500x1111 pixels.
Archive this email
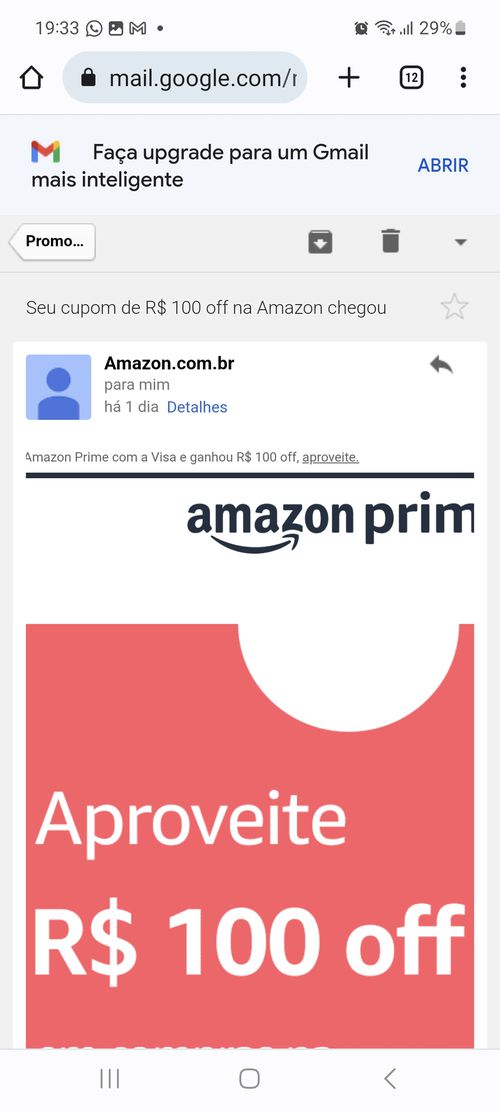[x=320, y=242]
